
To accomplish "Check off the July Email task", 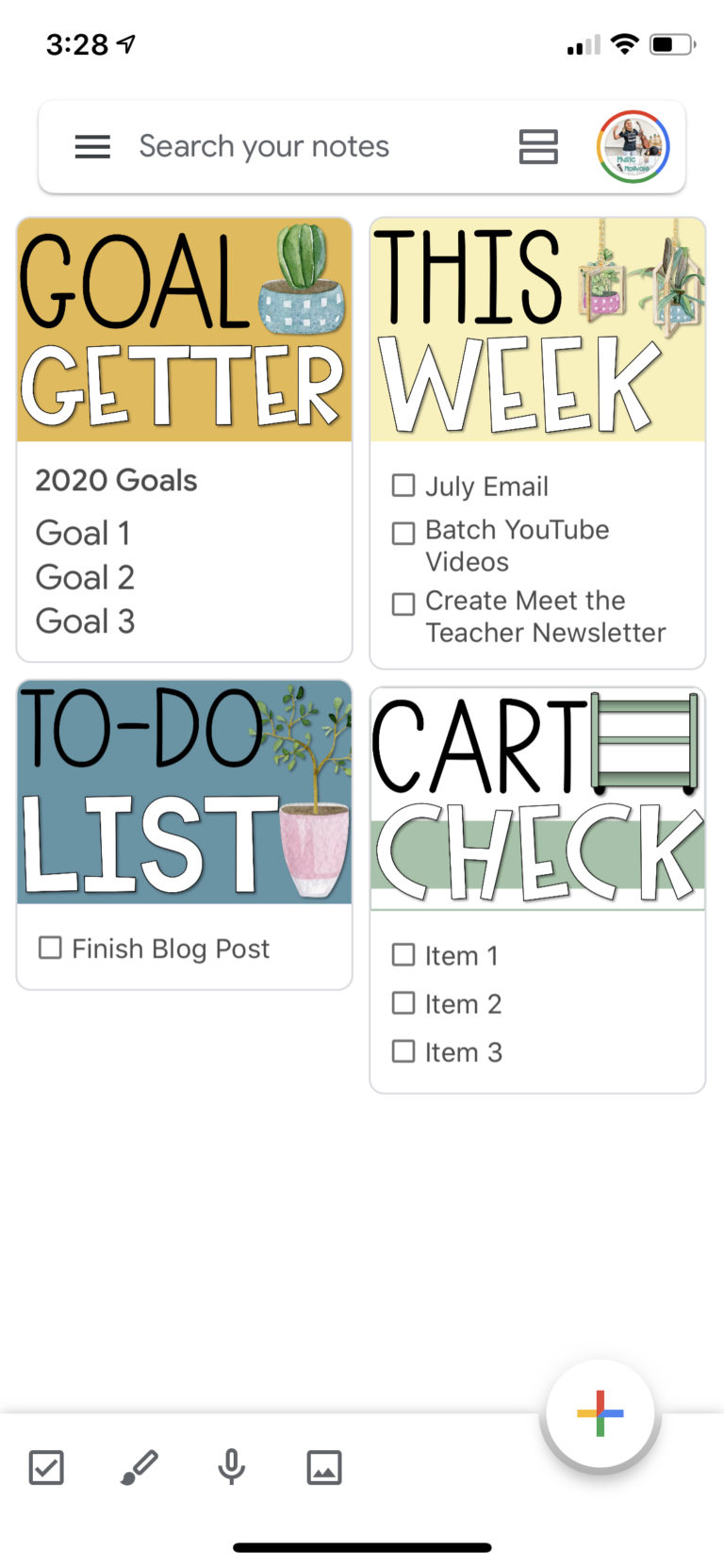I will click(403, 486).
